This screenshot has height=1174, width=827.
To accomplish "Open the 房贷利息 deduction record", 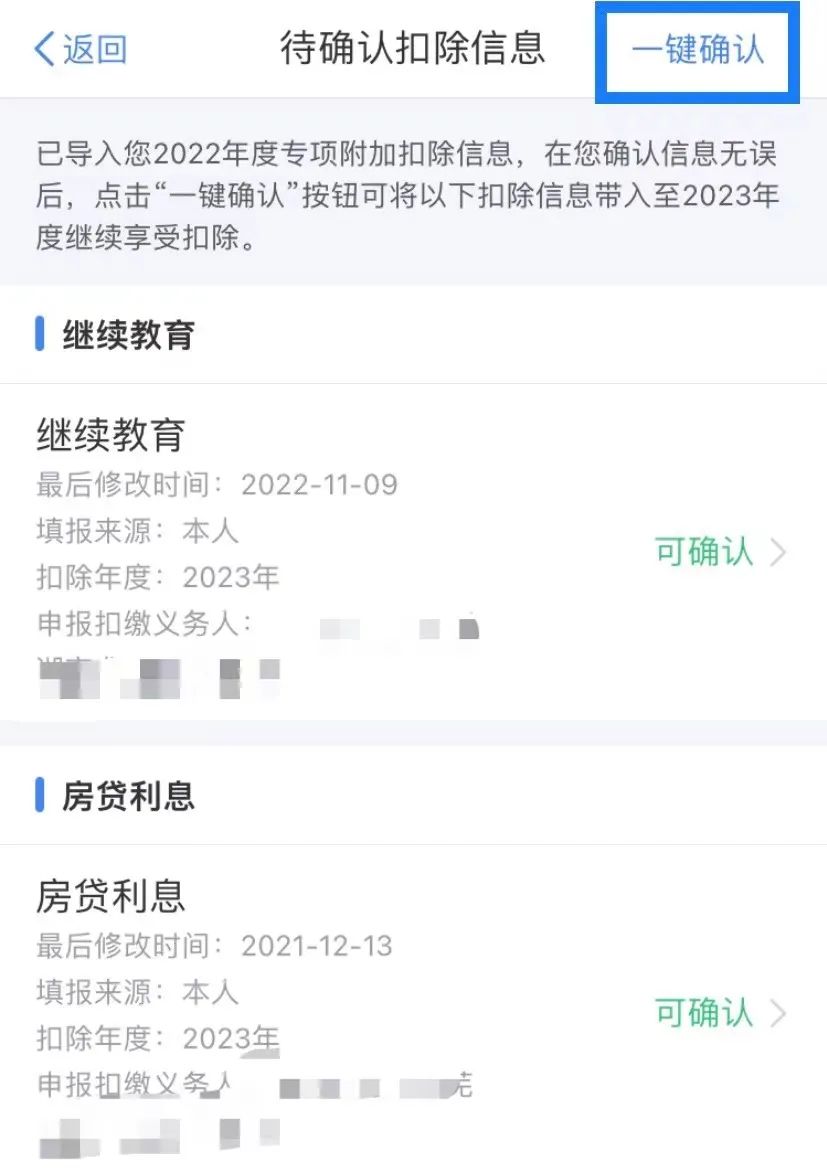I will click(412, 1012).
